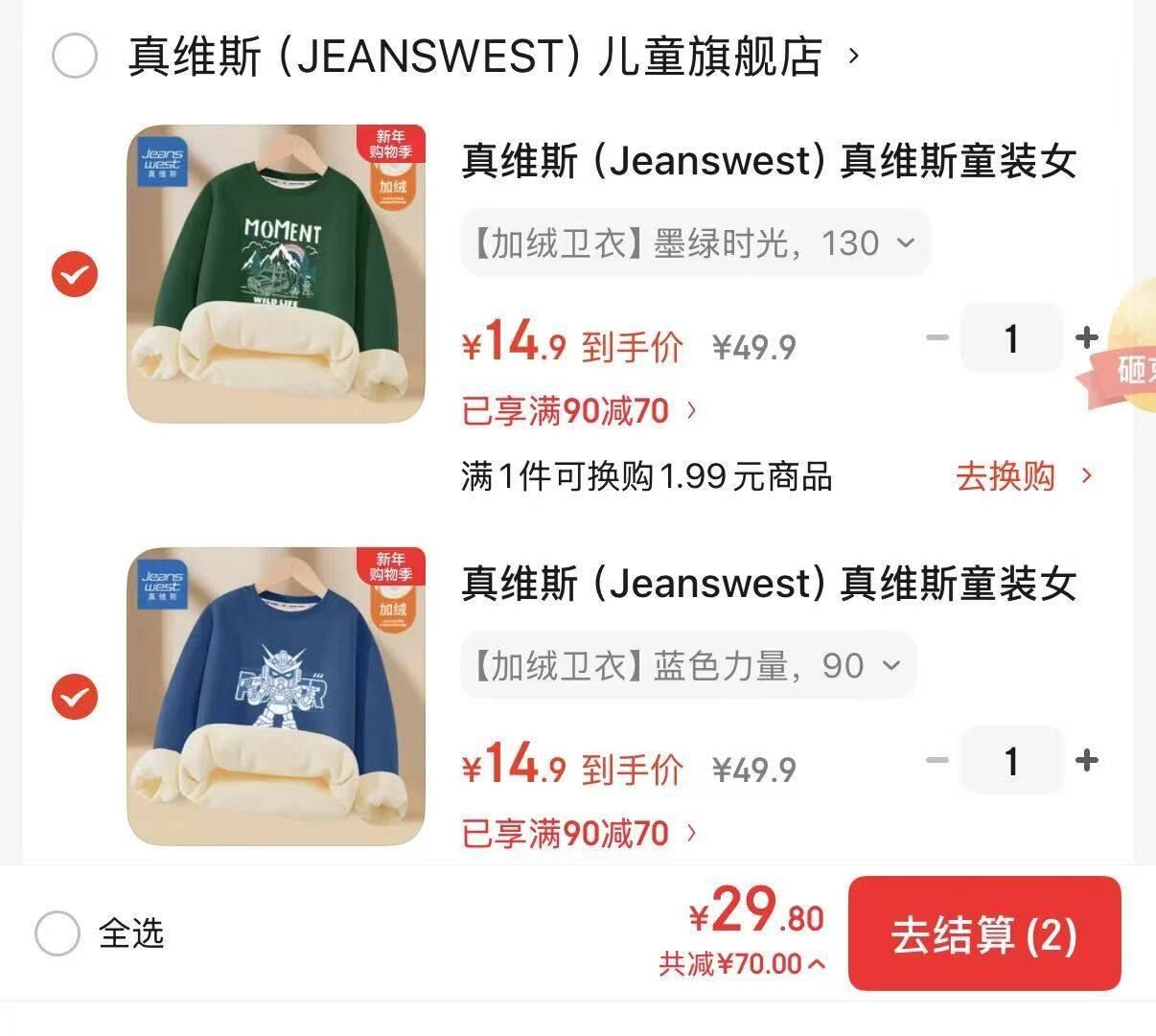Decrease quantity of the 墨绿时光 sweatshirt
Viewport: 1156px width, 1036px height.
click(x=937, y=337)
